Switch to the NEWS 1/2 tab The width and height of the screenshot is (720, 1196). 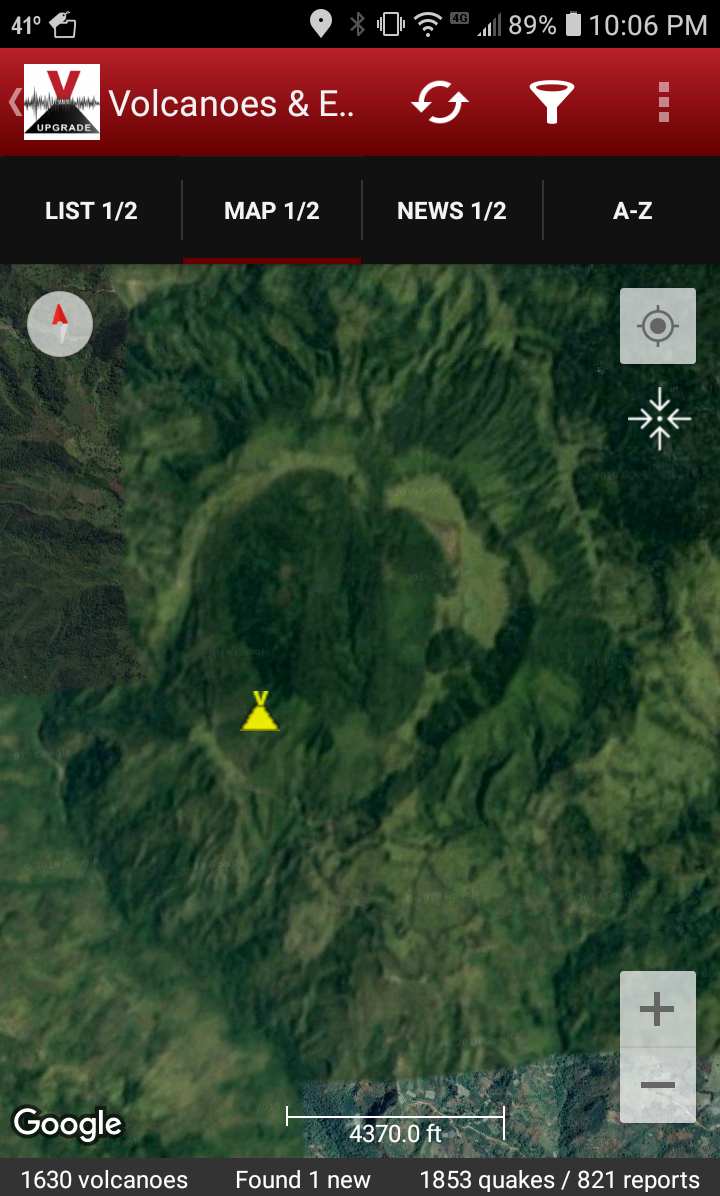pyautogui.click(x=452, y=211)
